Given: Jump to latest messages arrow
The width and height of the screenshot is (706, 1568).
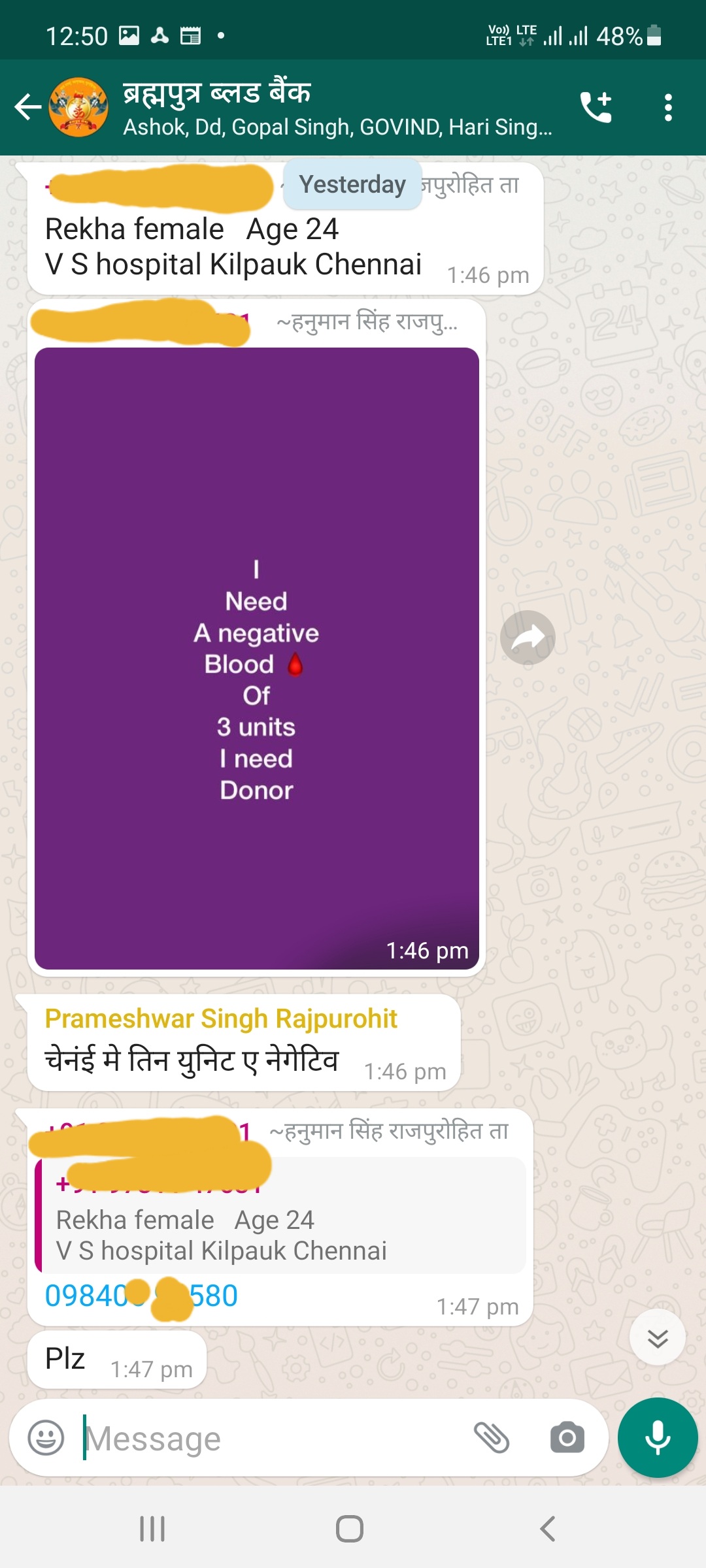Looking at the screenshot, I should coord(658,1337).
